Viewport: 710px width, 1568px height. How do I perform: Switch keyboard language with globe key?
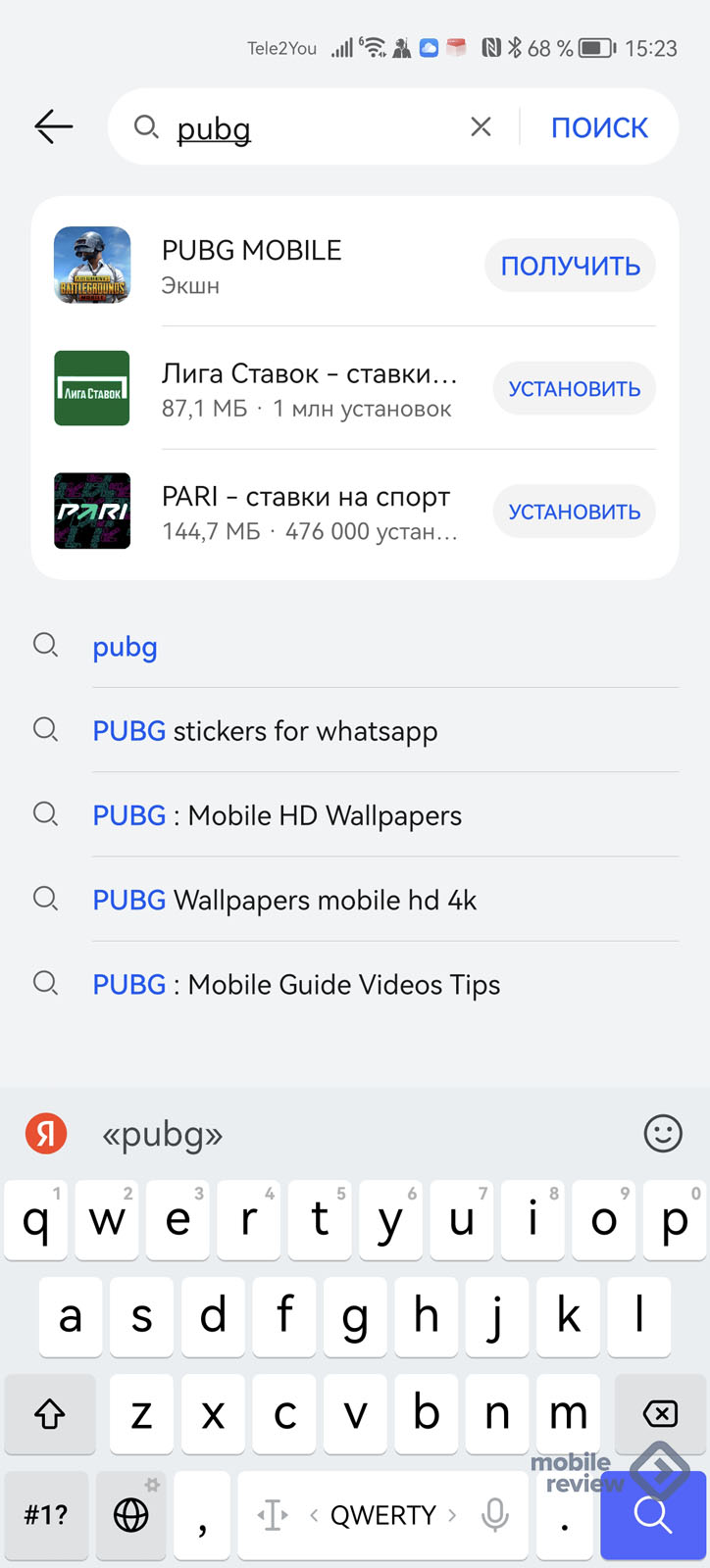[x=131, y=1515]
